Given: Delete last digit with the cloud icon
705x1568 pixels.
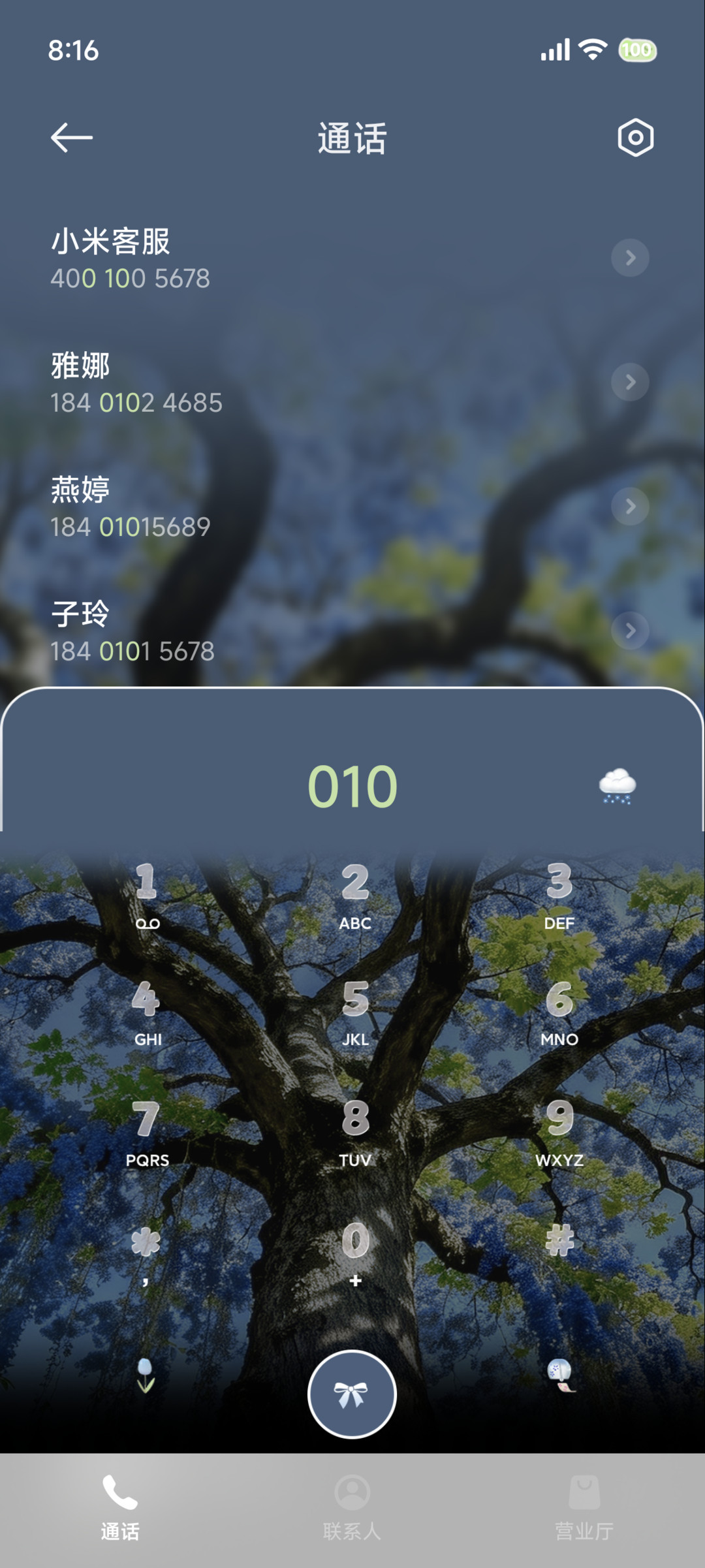Looking at the screenshot, I should coord(617,786).
